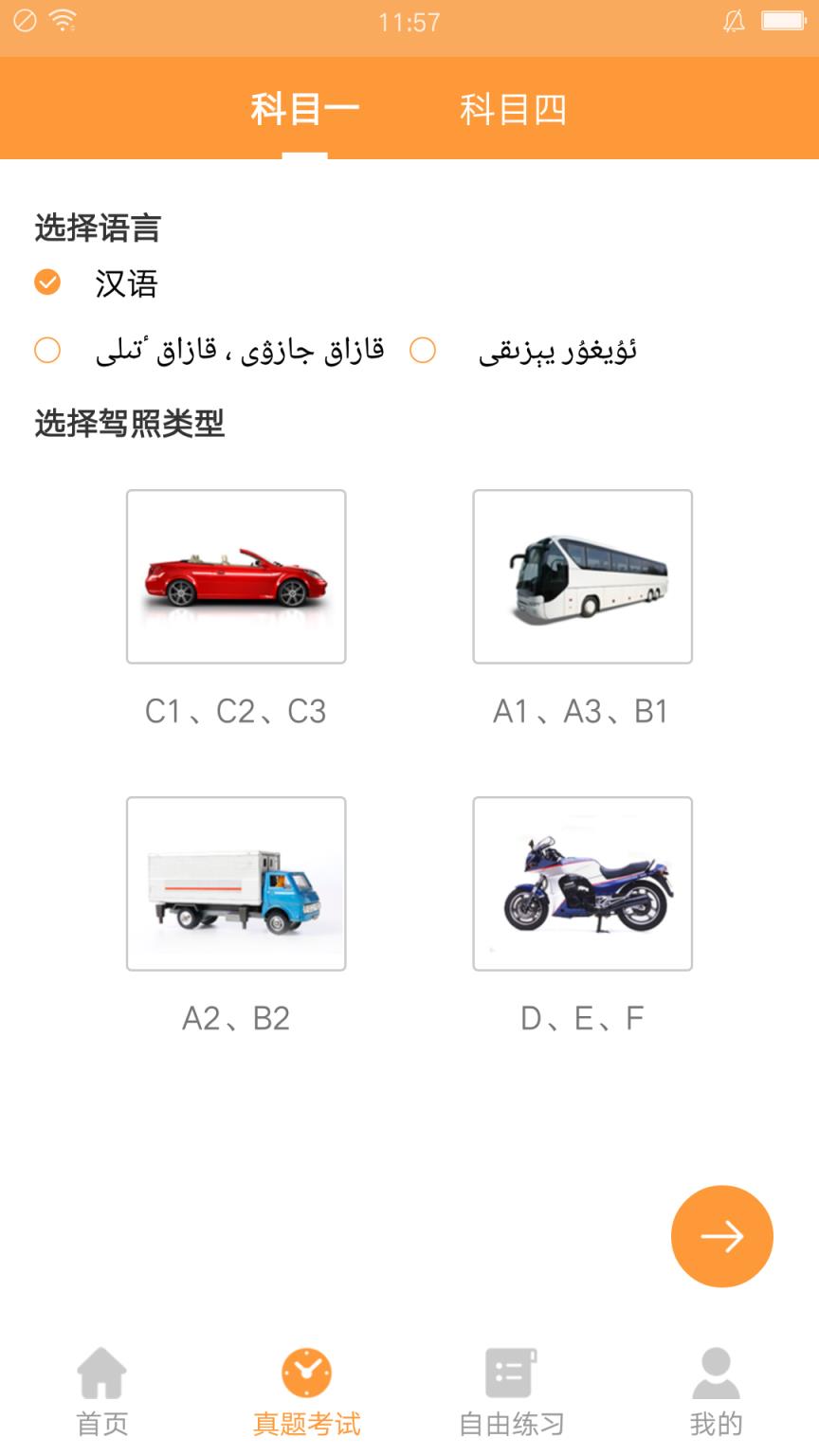Viewport: 819px width, 1456px height.
Task: Go to the 首页 home tab
Action: [101, 1391]
